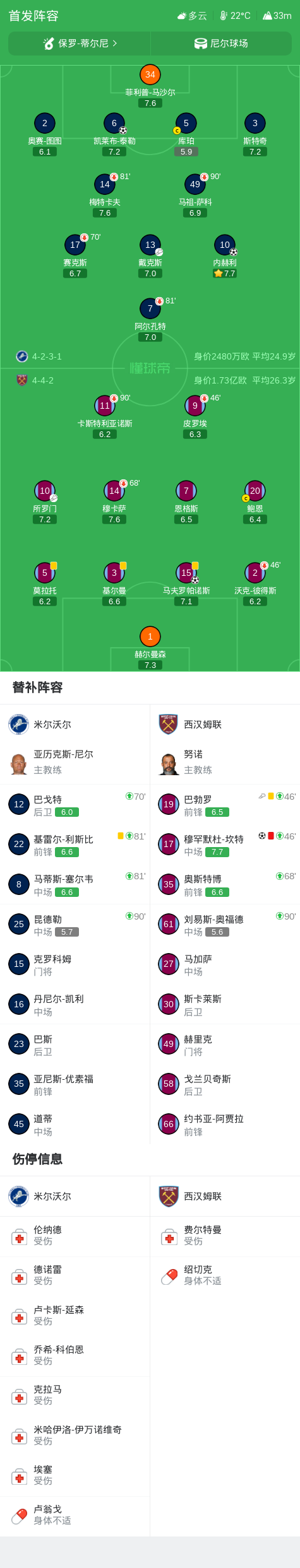Open 米尔沃尔 team page in substitutes
Viewport: 300px width, 1568px height.
click(x=75, y=724)
